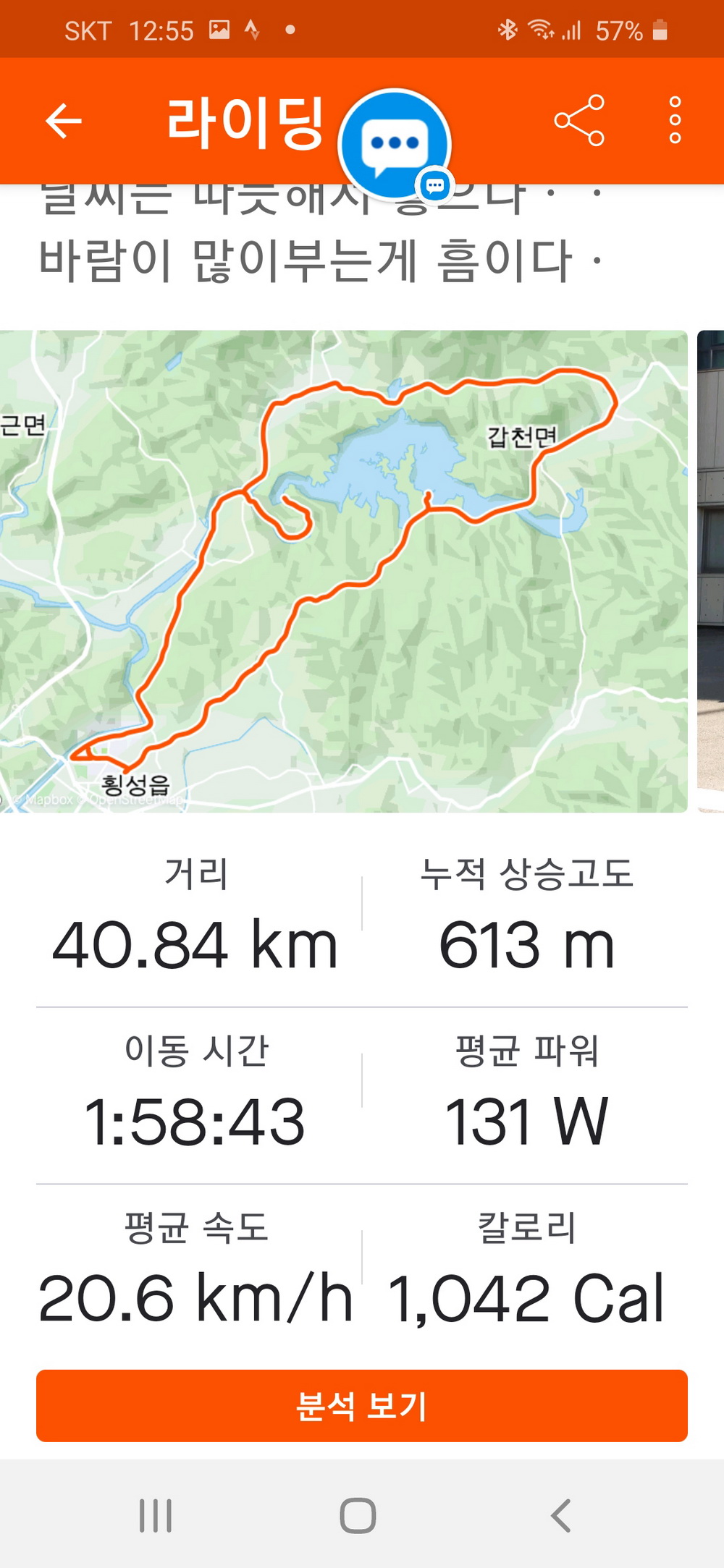The width and height of the screenshot is (724, 1568).
Task: Tap the floating blue chat bubble
Action: tap(395, 144)
